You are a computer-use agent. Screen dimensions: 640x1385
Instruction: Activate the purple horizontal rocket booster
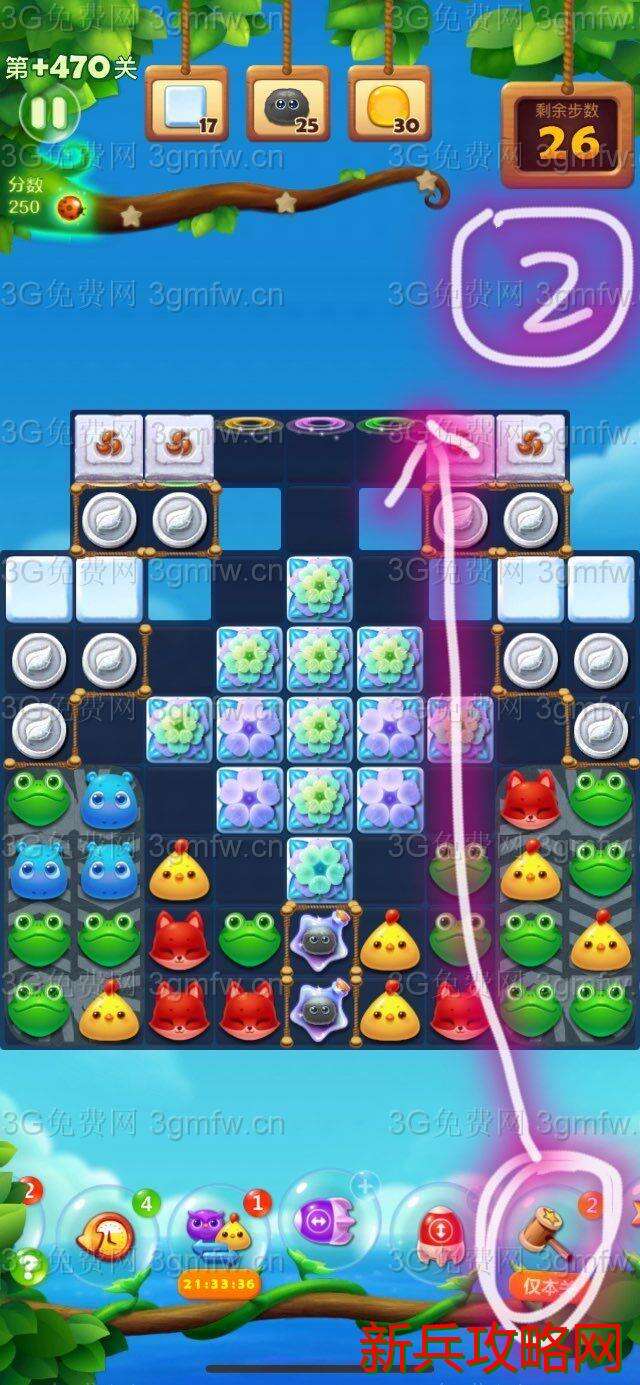point(327,1220)
